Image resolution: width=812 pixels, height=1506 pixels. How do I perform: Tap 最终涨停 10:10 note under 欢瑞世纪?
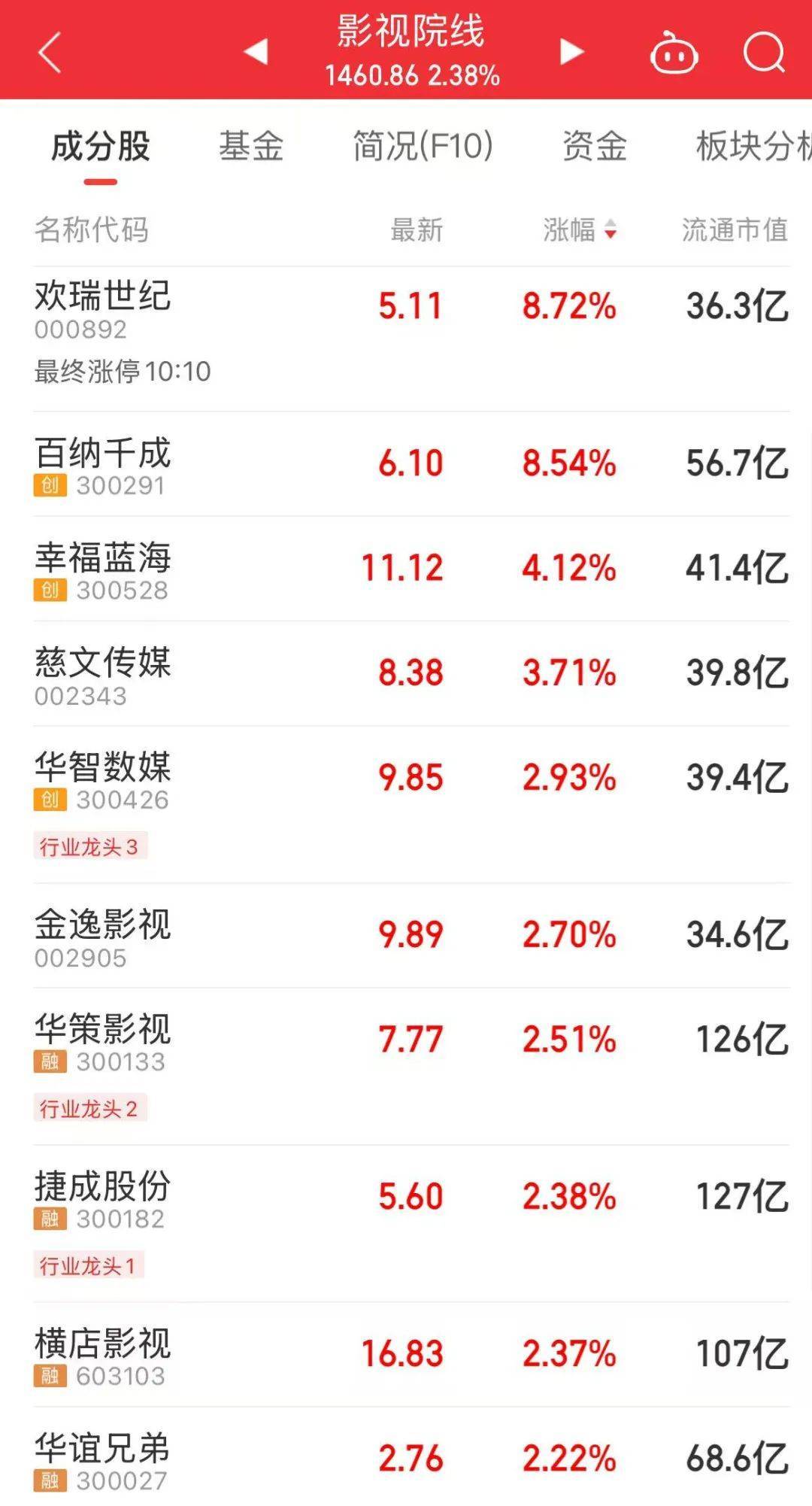click(123, 369)
